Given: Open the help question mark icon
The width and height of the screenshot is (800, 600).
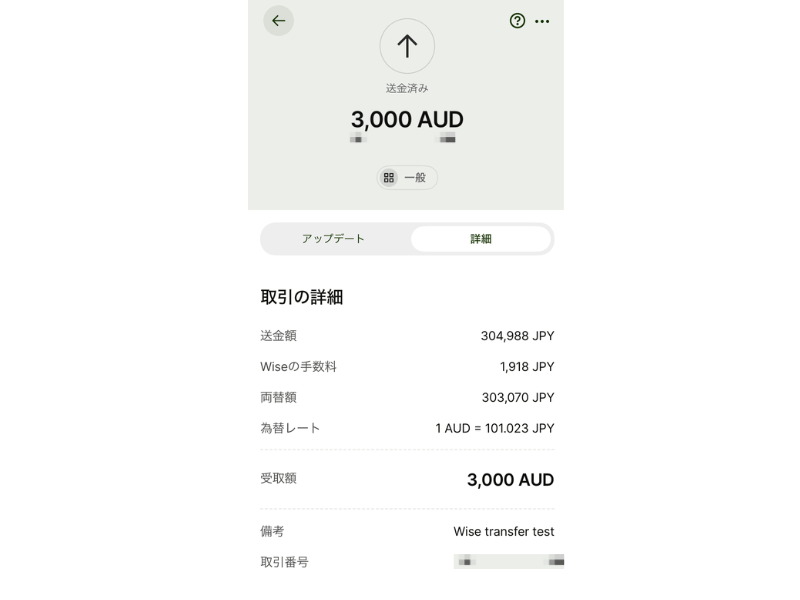Looking at the screenshot, I should coord(517,21).
